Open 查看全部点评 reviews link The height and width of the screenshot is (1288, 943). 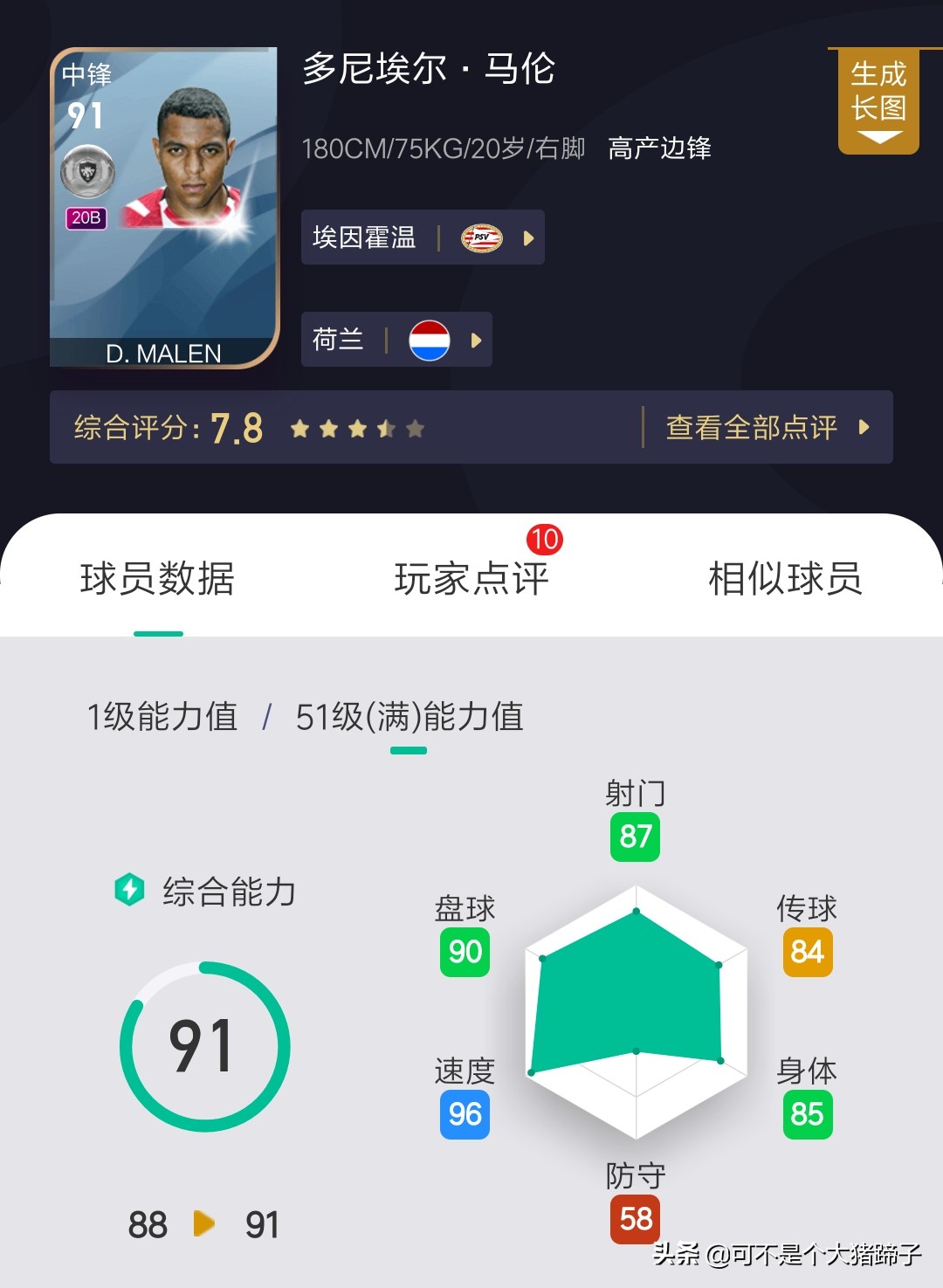[767, 427]
